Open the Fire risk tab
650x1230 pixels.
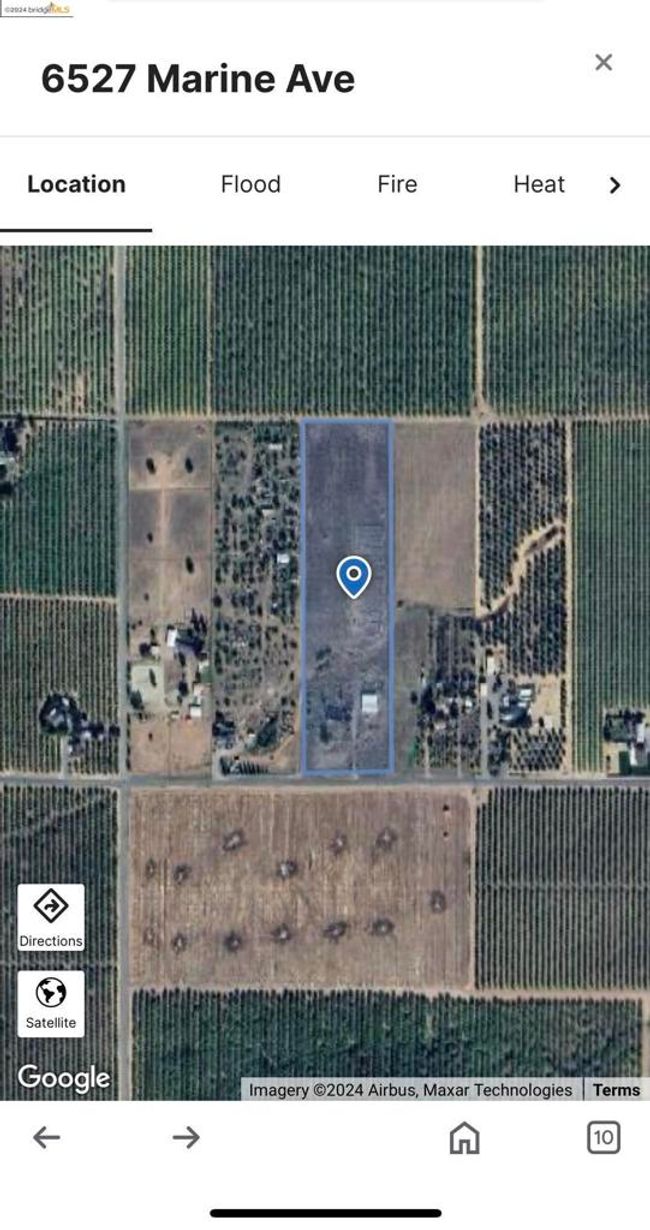(x=397, y=185)
